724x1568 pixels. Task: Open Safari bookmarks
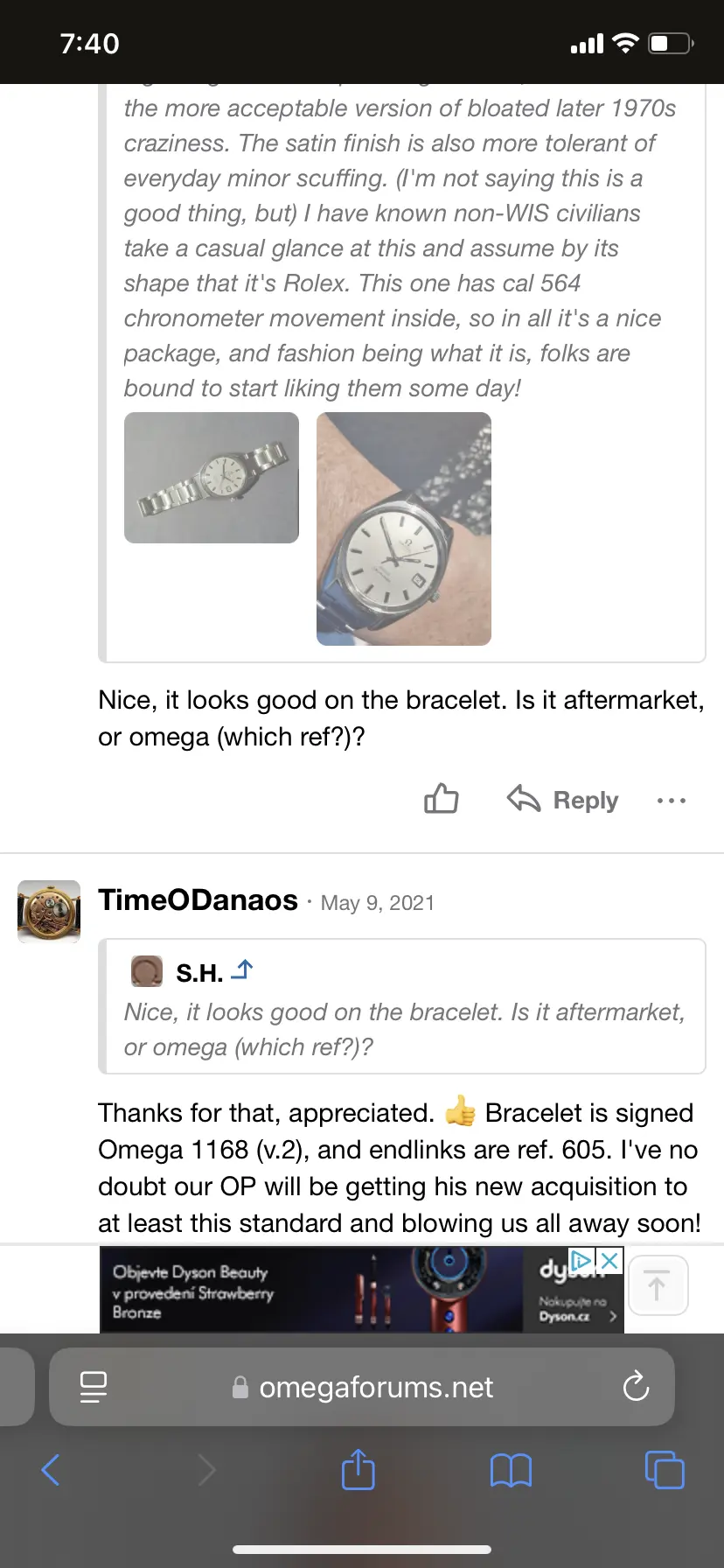511,1469
